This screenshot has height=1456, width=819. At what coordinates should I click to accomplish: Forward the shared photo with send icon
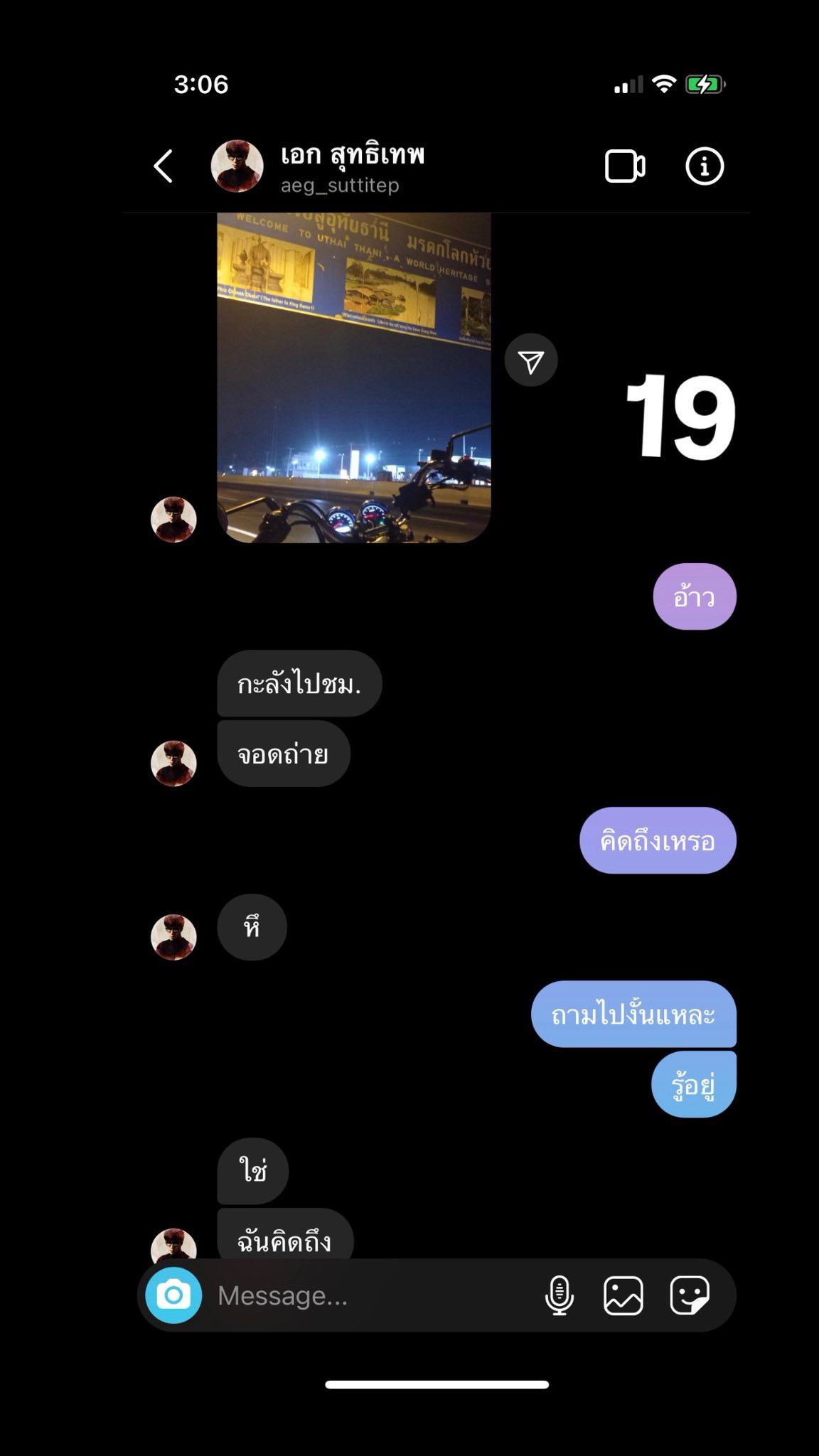click(531, 360)
